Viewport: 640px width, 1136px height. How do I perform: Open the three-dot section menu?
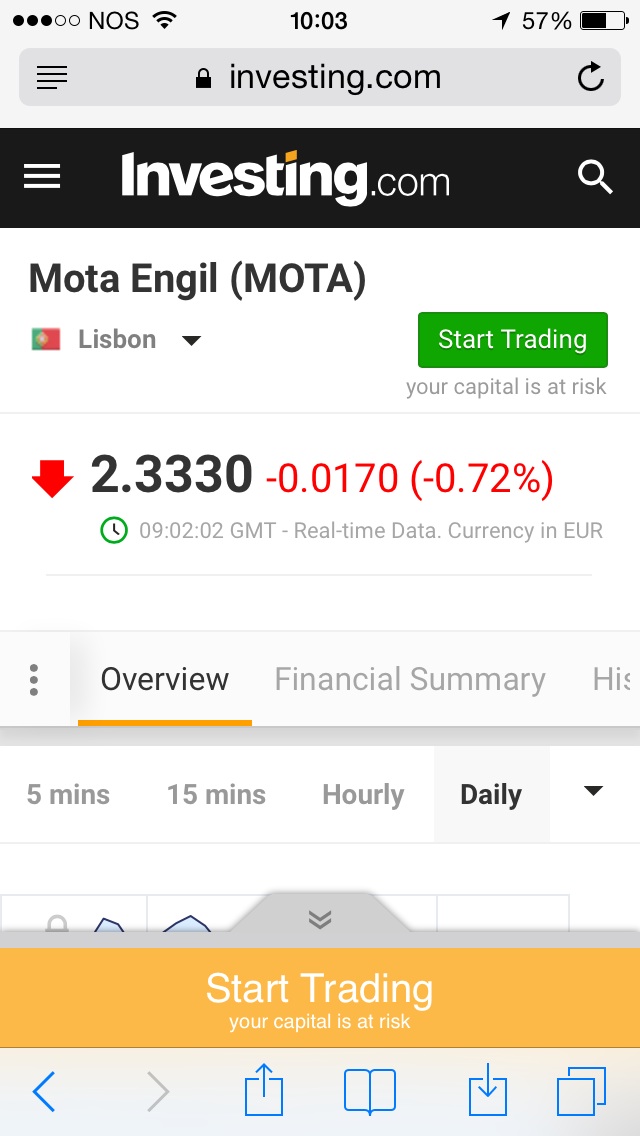tap(34, 680)
